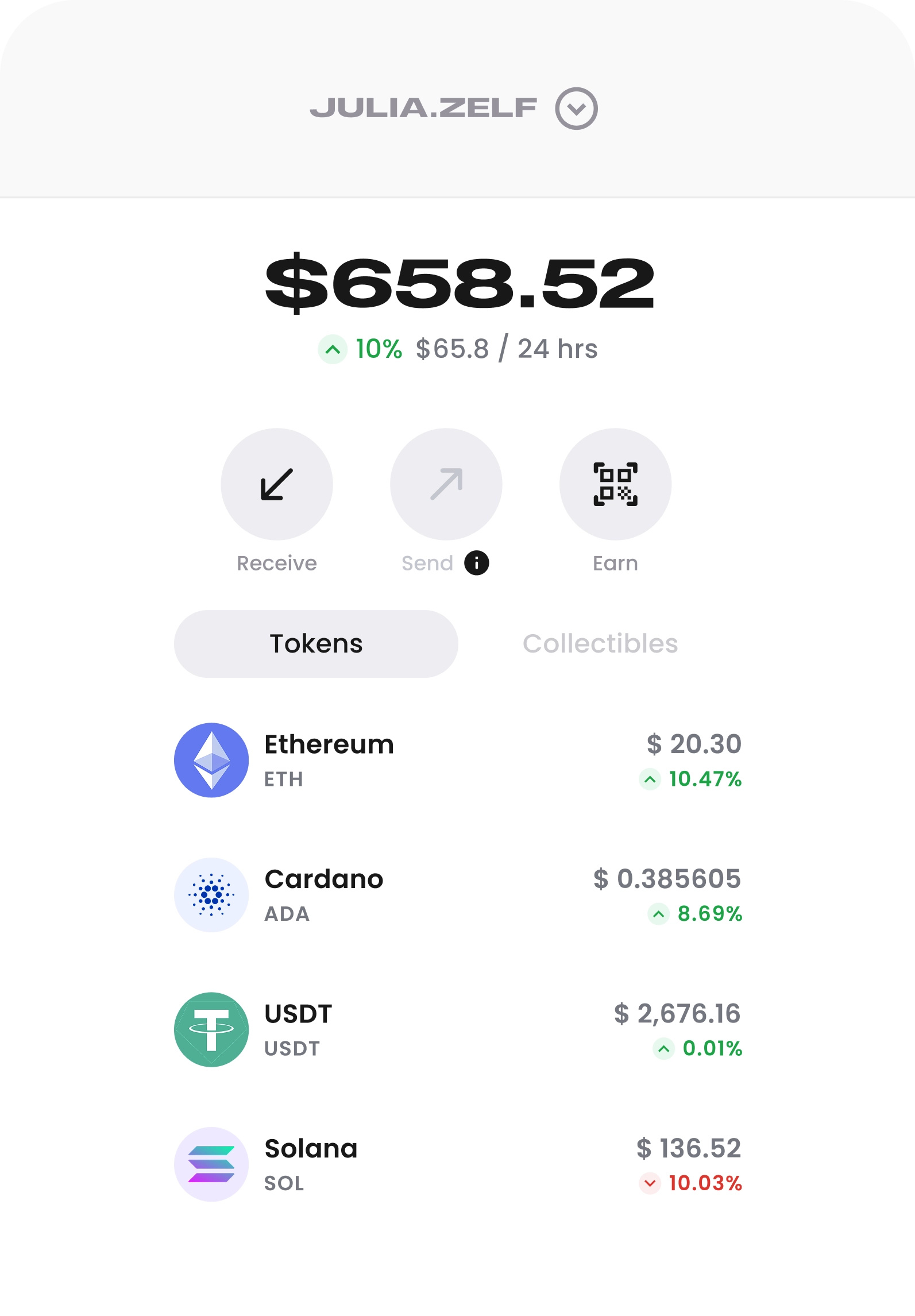Click the info badge next to Send
915x1316 pixels.
point(476,564)
